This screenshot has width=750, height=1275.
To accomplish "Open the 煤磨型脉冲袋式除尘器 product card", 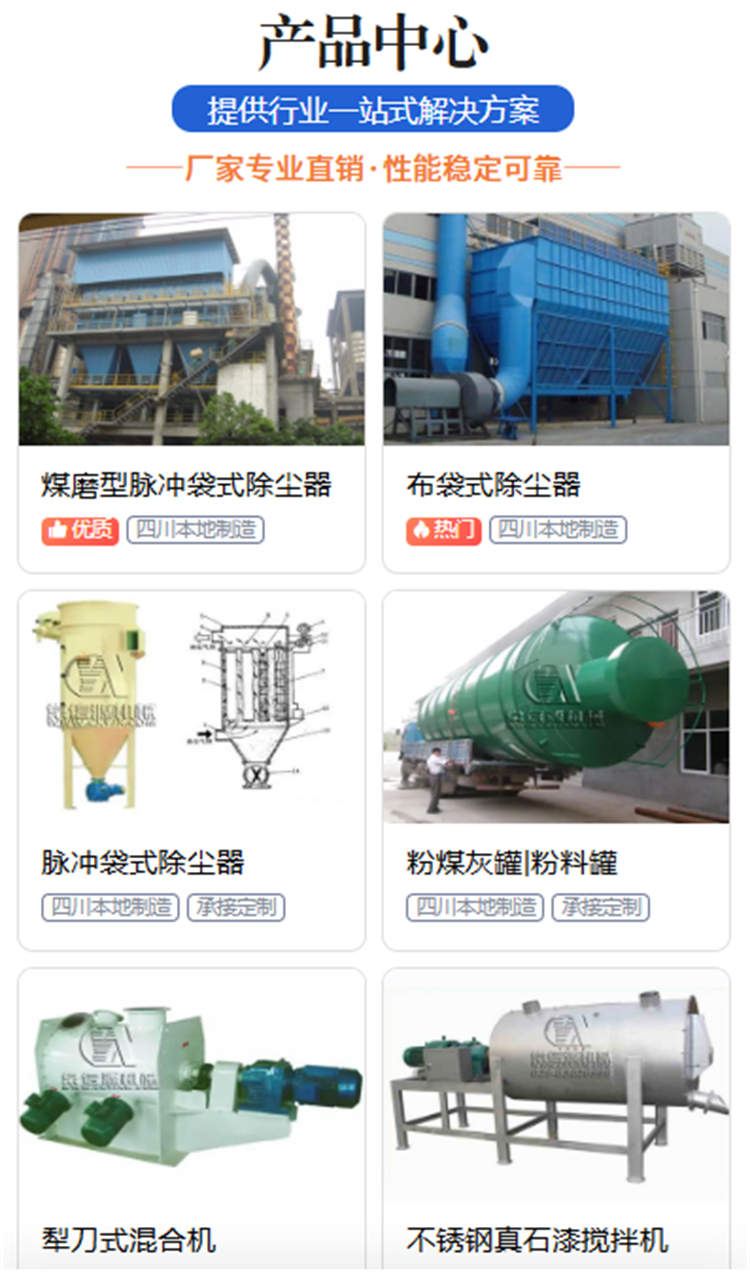I will (191, 392).
